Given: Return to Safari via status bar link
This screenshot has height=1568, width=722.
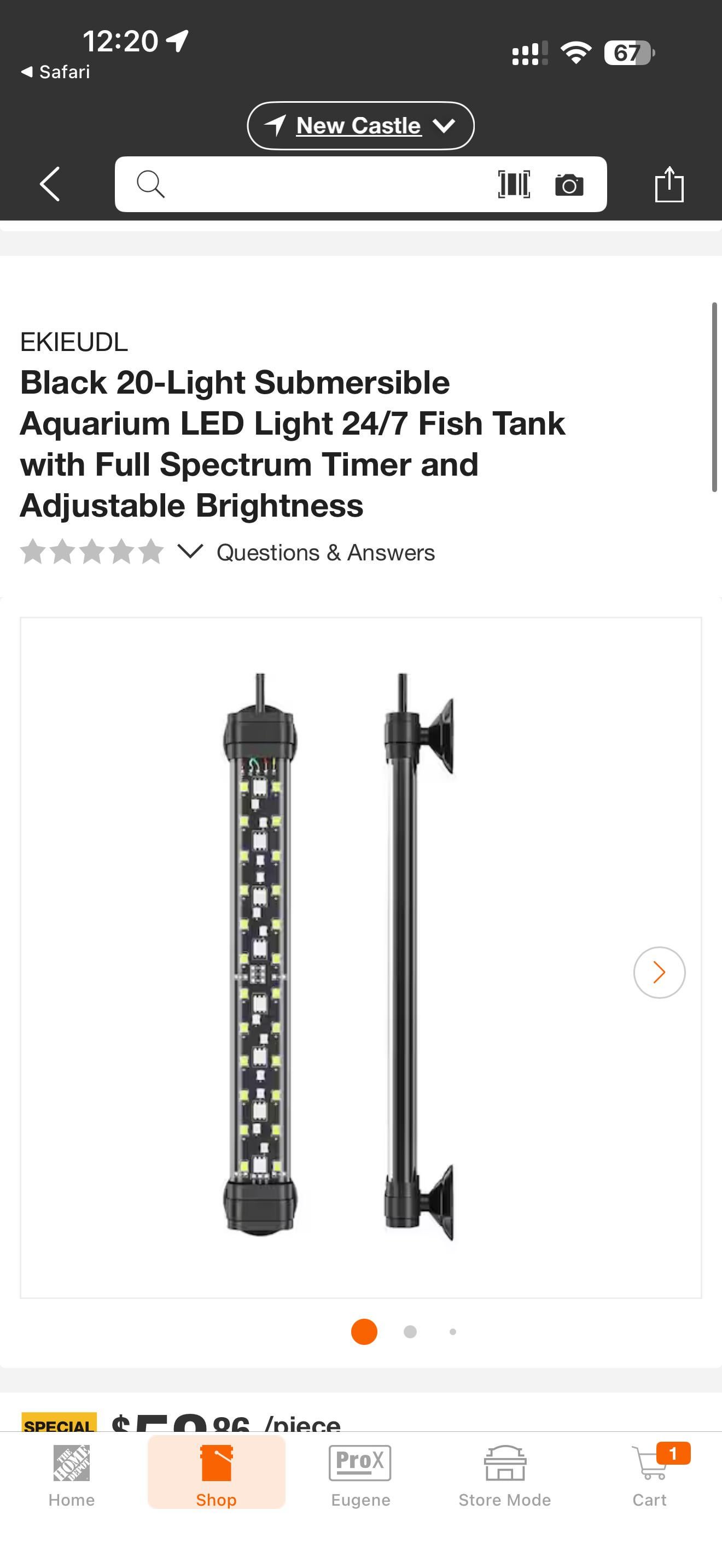Looking at the screenshot, I should point(55,72).
